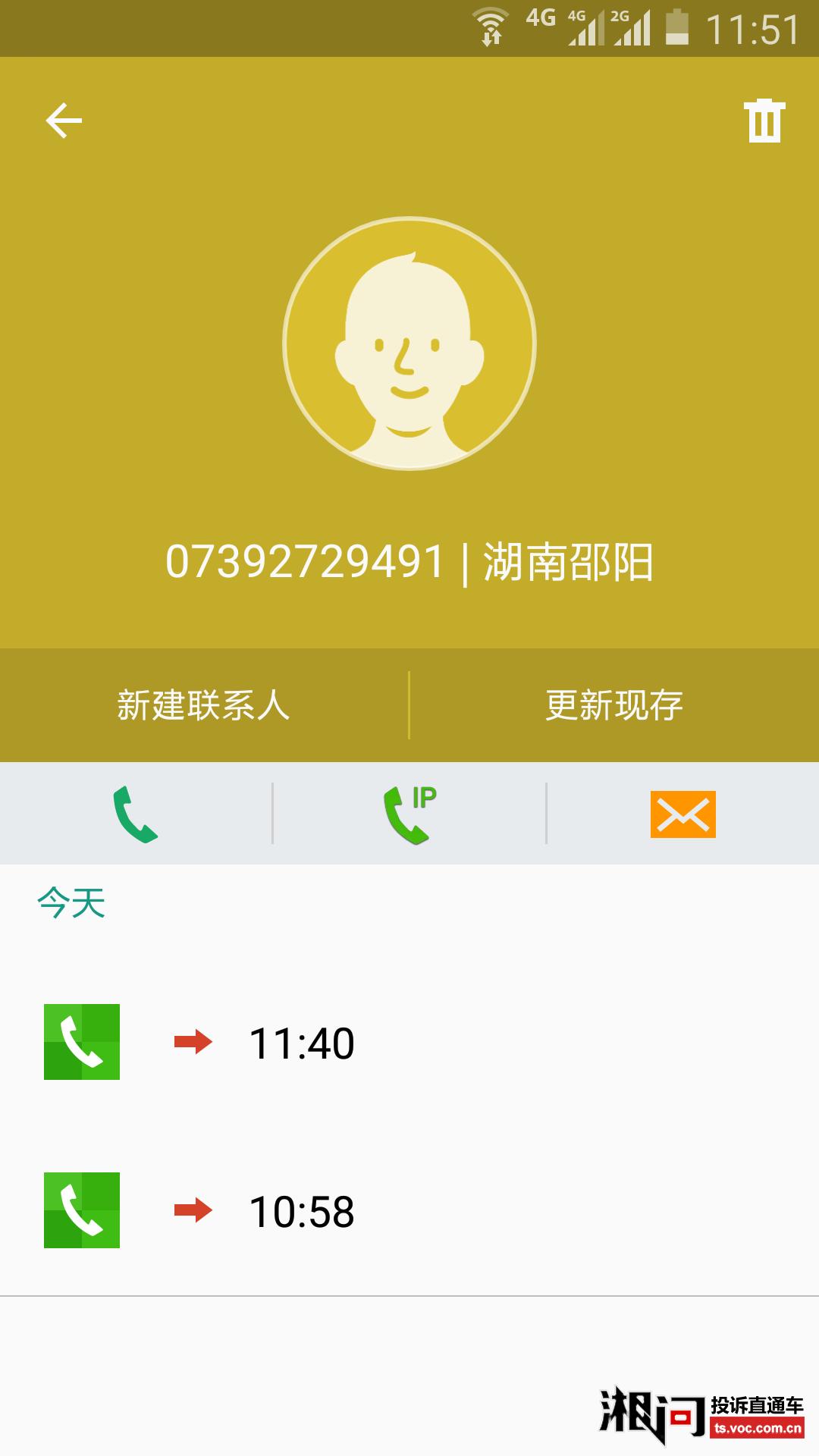Send a message via orange envelope icon
This screenshot has width=819, height=1456.
click(682, 814)
